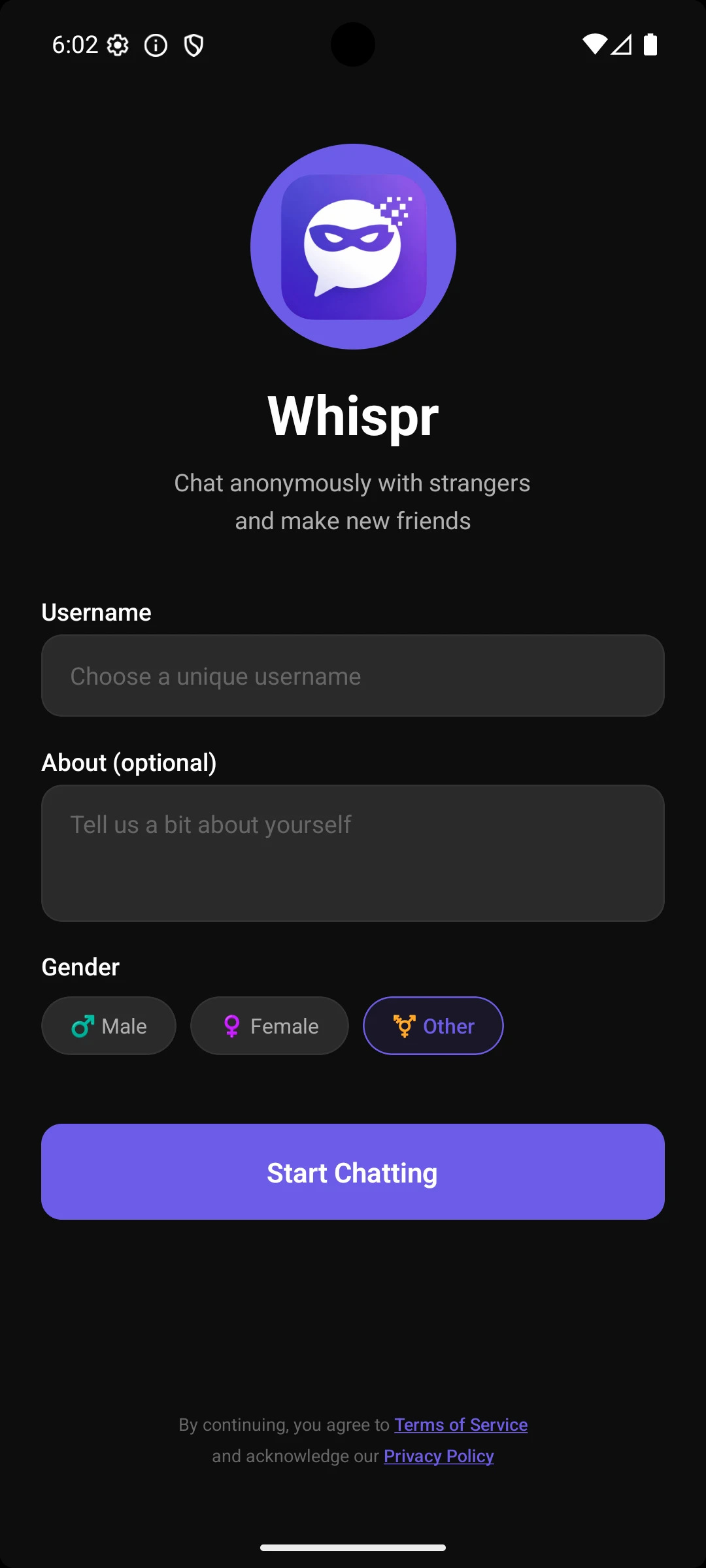
Task: Tap the info icon in the status bar
Action: coord(156,45)
